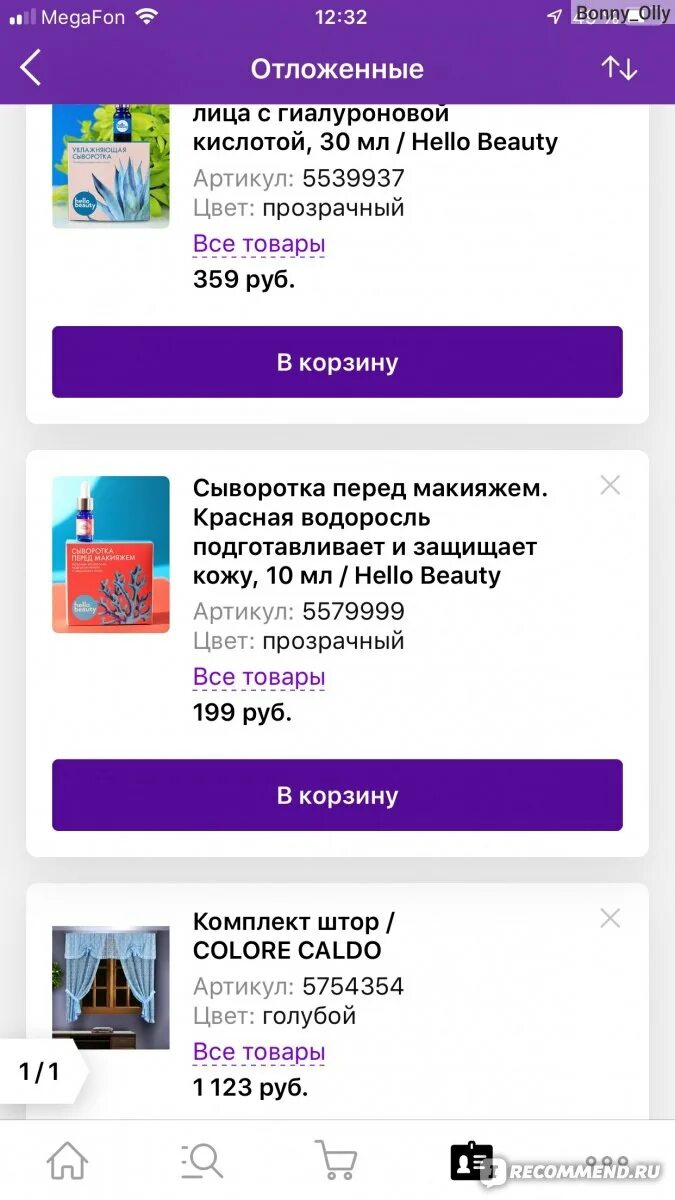Open Все товары link under article 5539937
675x1200 pixels.
coord(259,244)
